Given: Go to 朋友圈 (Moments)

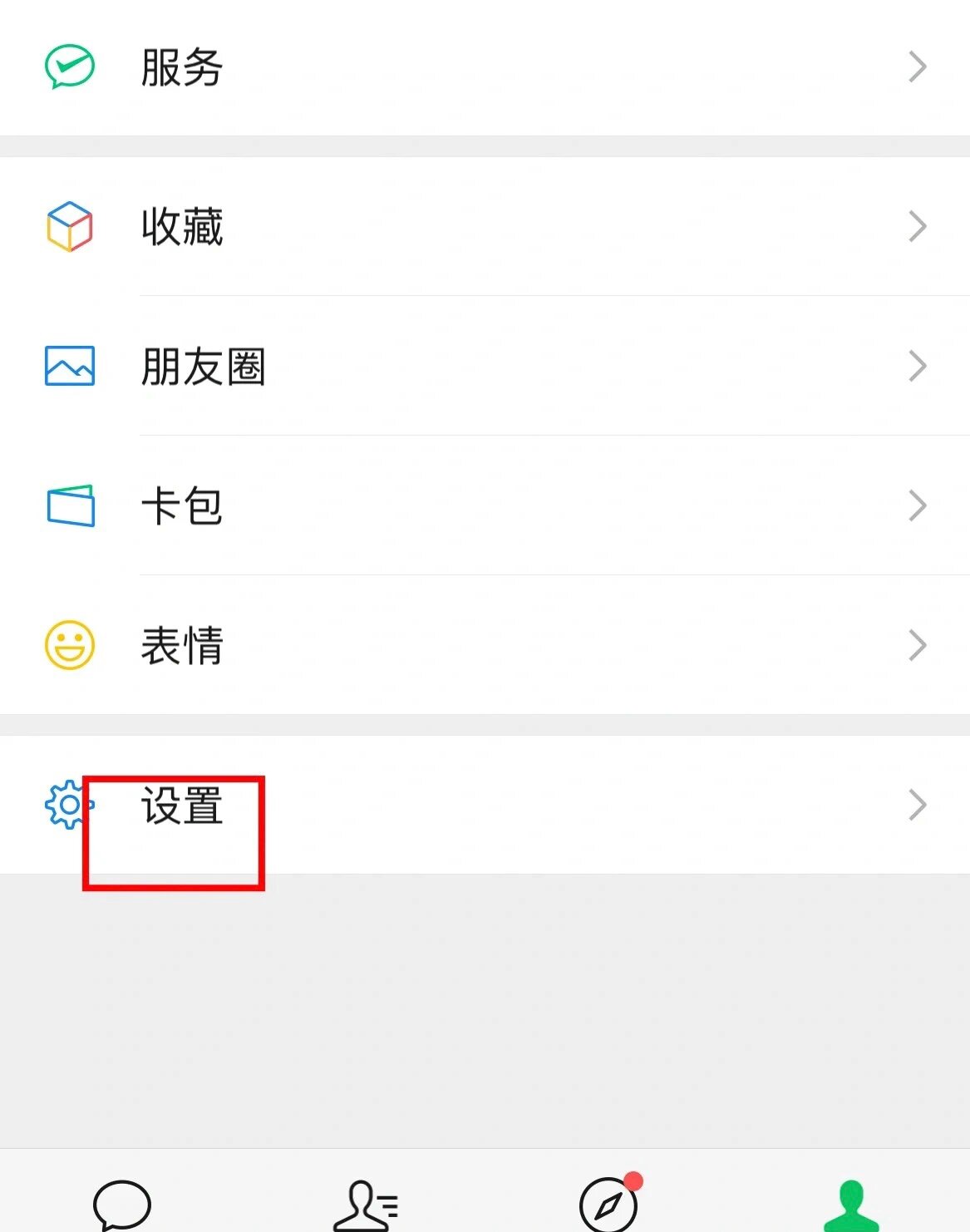Looking at the screenshot, I should tap(485, 367).
